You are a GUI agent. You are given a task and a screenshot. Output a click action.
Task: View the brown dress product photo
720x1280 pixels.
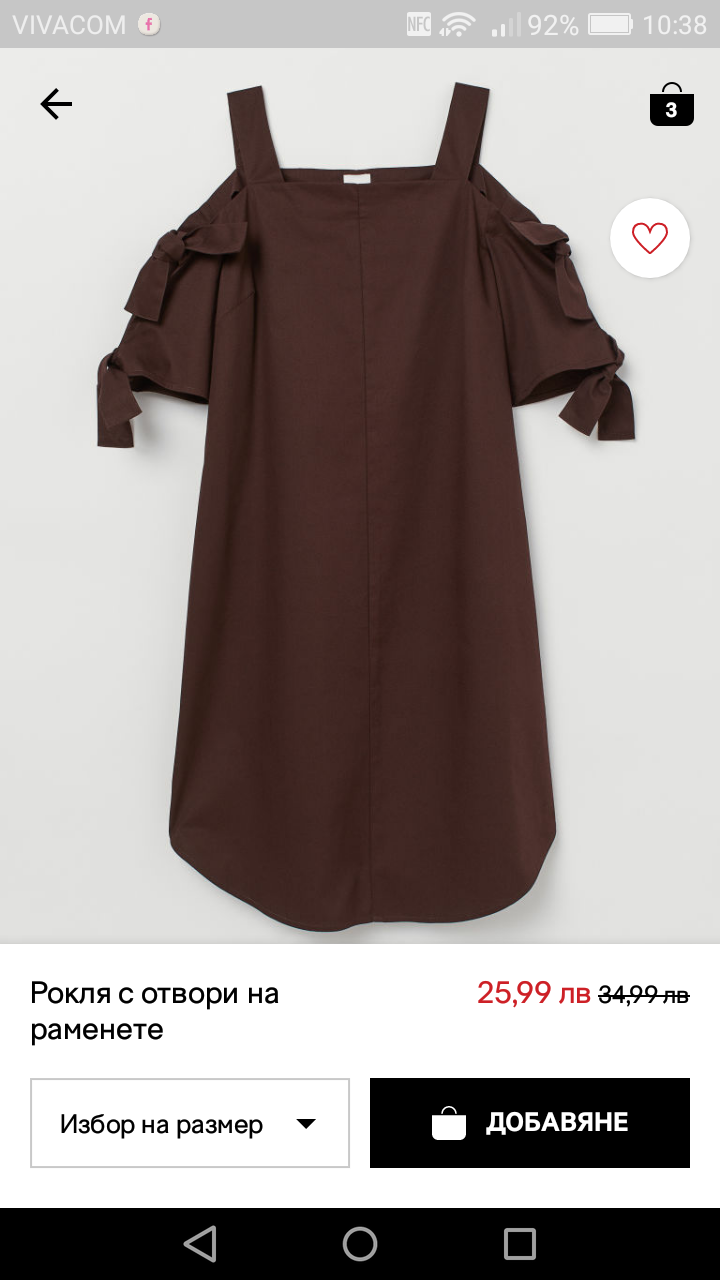(360, 520)
